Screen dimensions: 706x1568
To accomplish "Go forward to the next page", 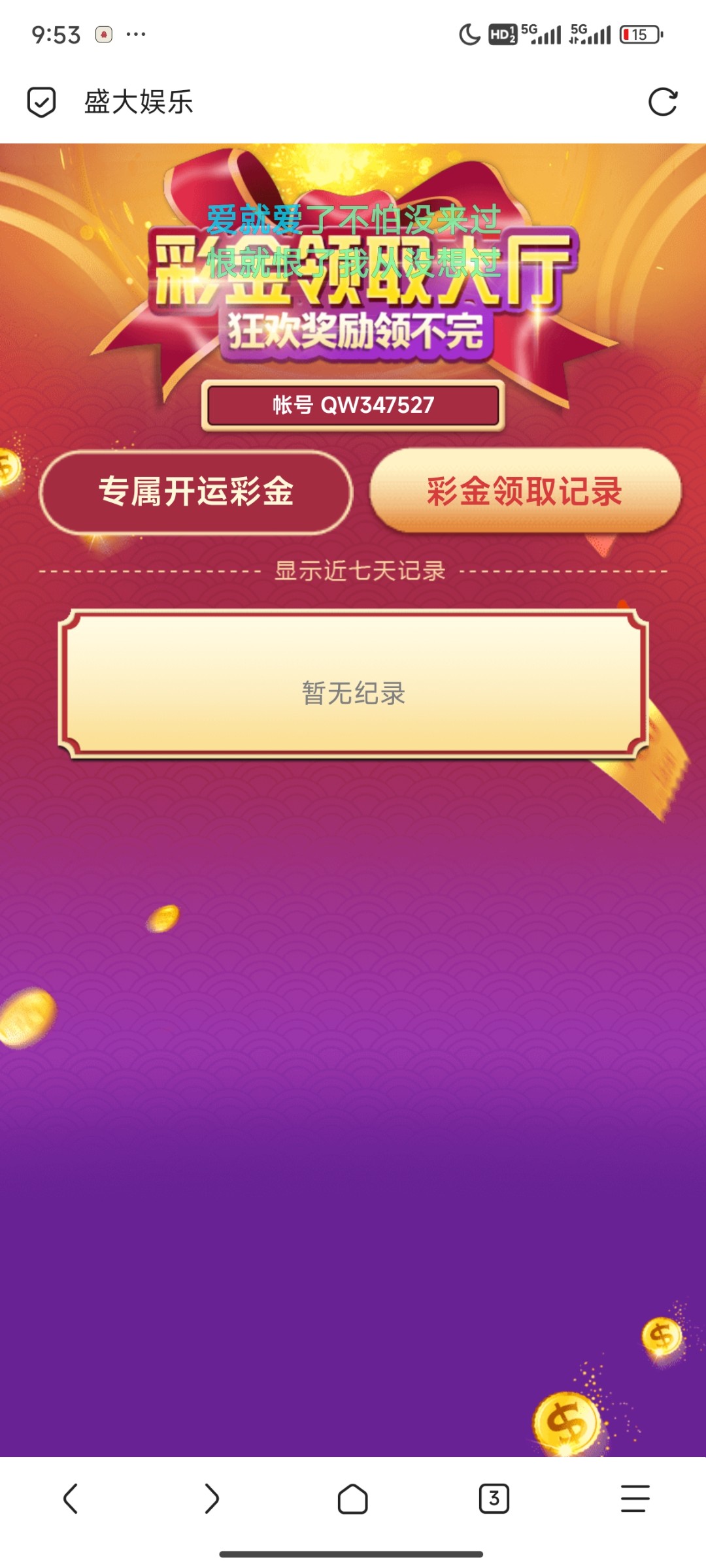I will click(x=211, y=1498).
